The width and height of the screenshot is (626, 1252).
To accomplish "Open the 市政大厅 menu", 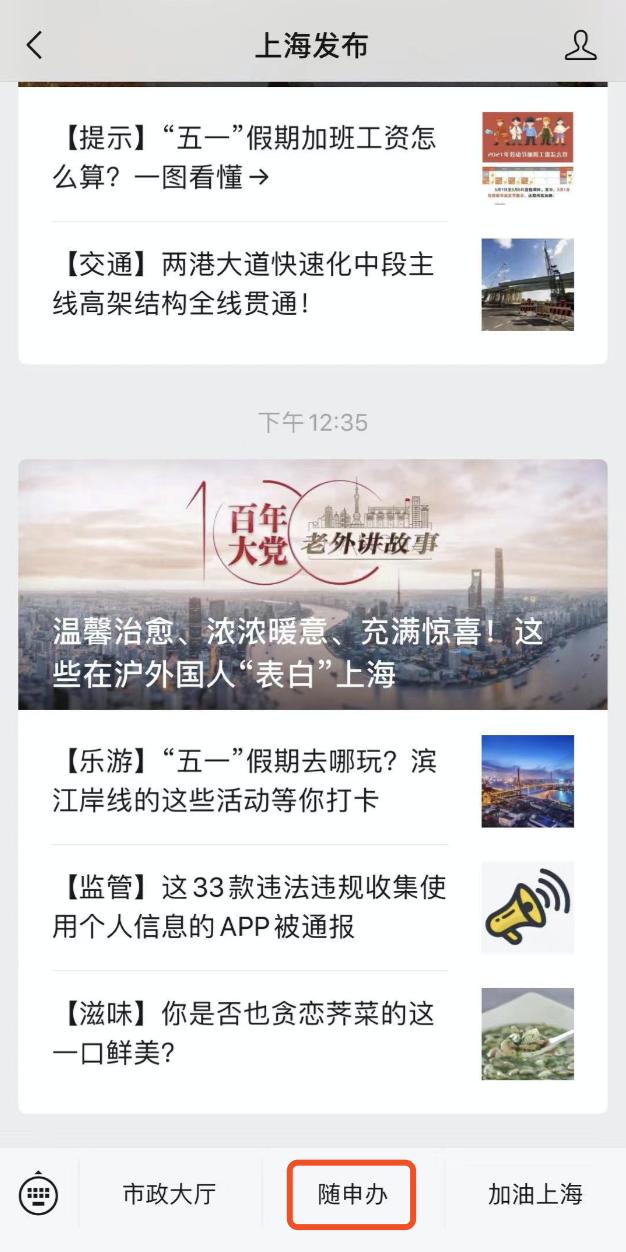I will (169, 1194).
